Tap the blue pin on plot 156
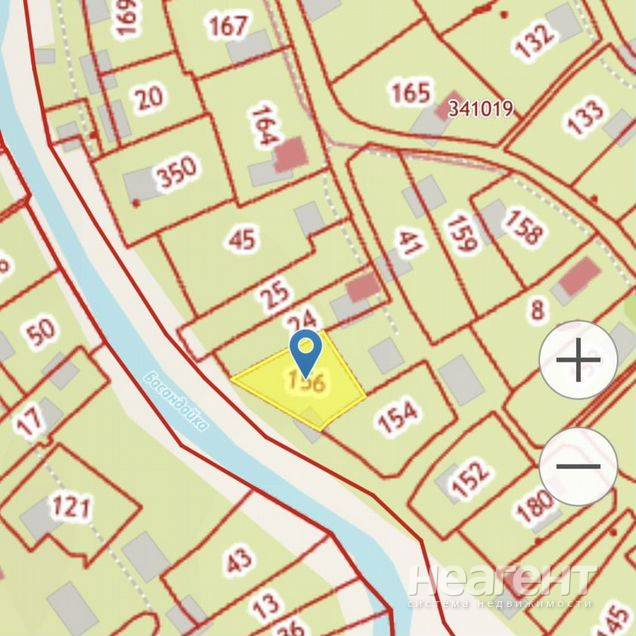Screen dimensions: 636x636 coord(305,351)
